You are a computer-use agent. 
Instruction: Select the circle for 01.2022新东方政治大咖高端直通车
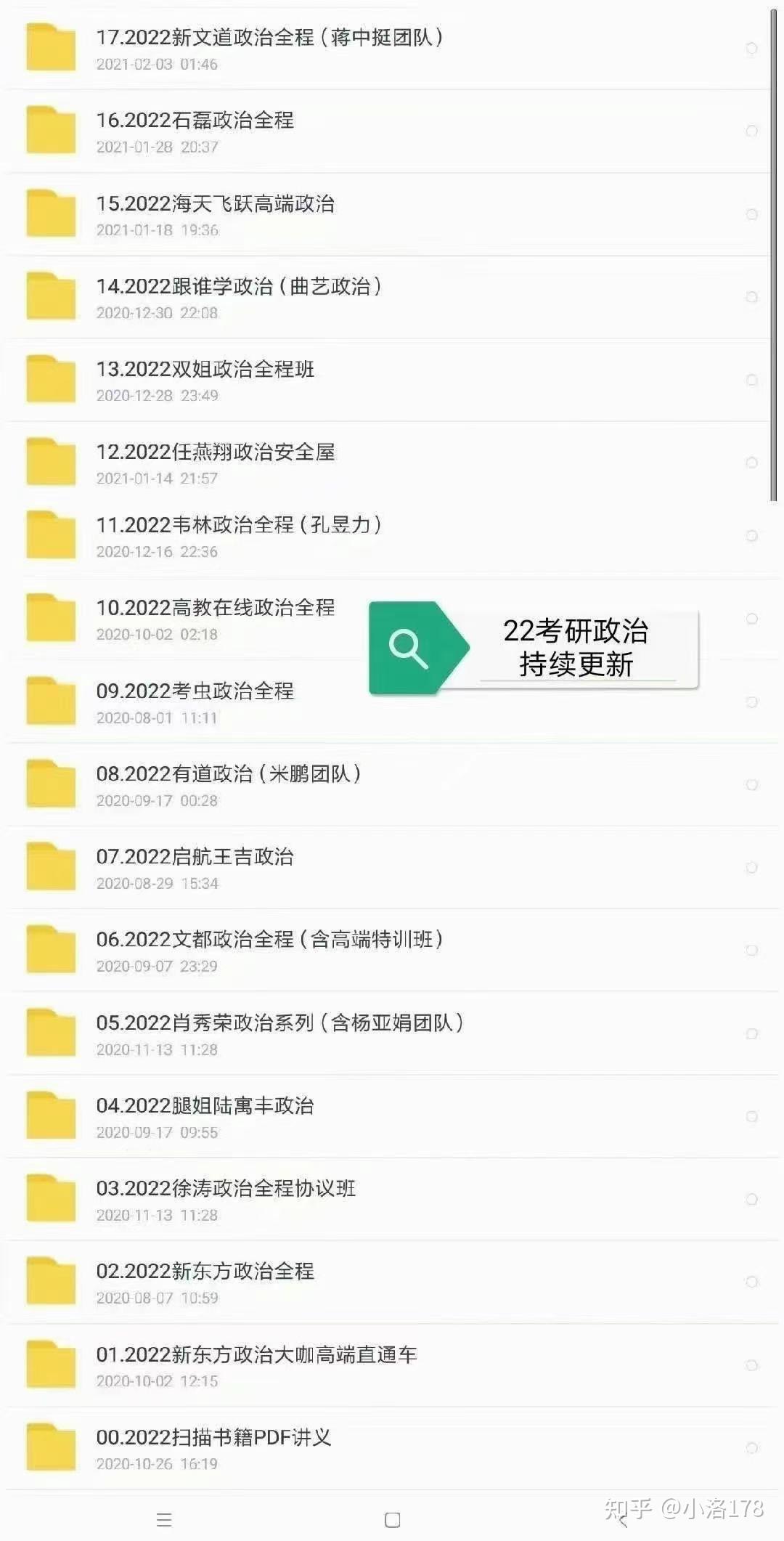pyautogui.click(x=751, y=1365)
